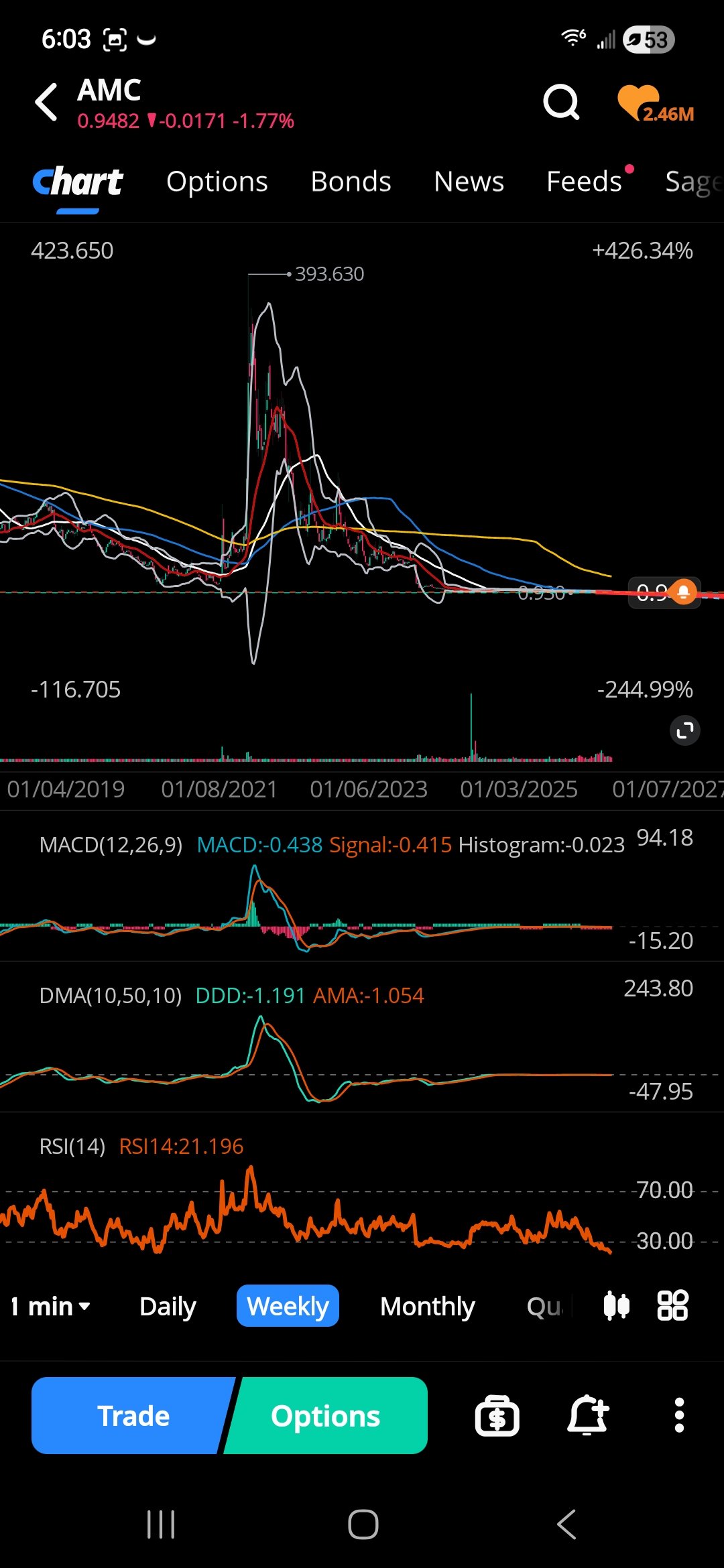Image resolution: width=724 pixels, height=1568 pixels.
Task: Select the Monthly chart interval
Action: [x=427, y=1306]
